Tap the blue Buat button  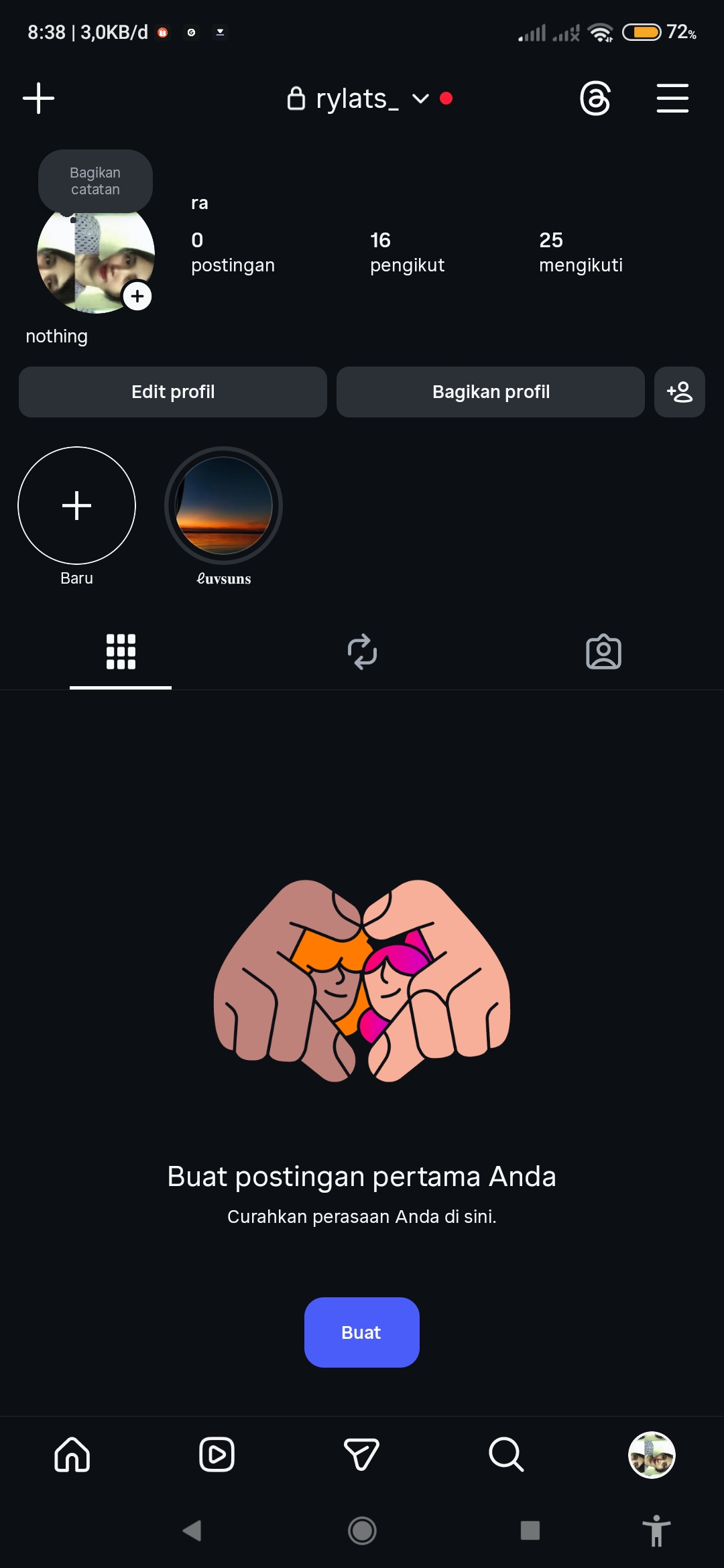pyautogui.click(x=362, y=1332)
